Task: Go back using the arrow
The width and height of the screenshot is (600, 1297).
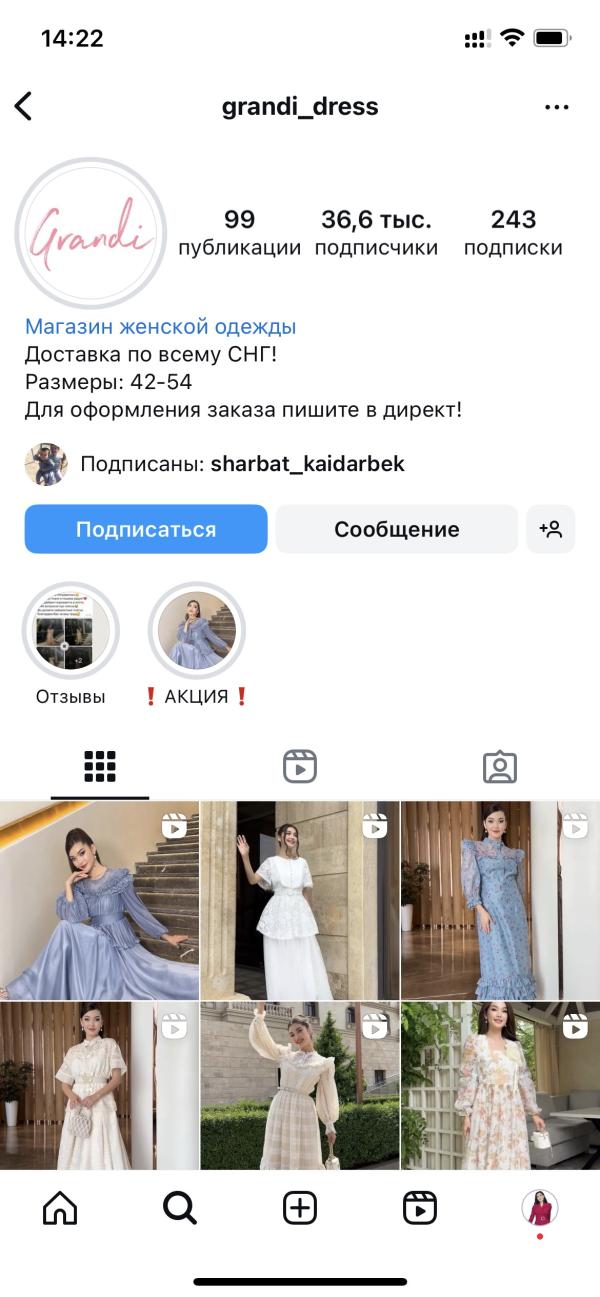Action: (x=24, y=106)
